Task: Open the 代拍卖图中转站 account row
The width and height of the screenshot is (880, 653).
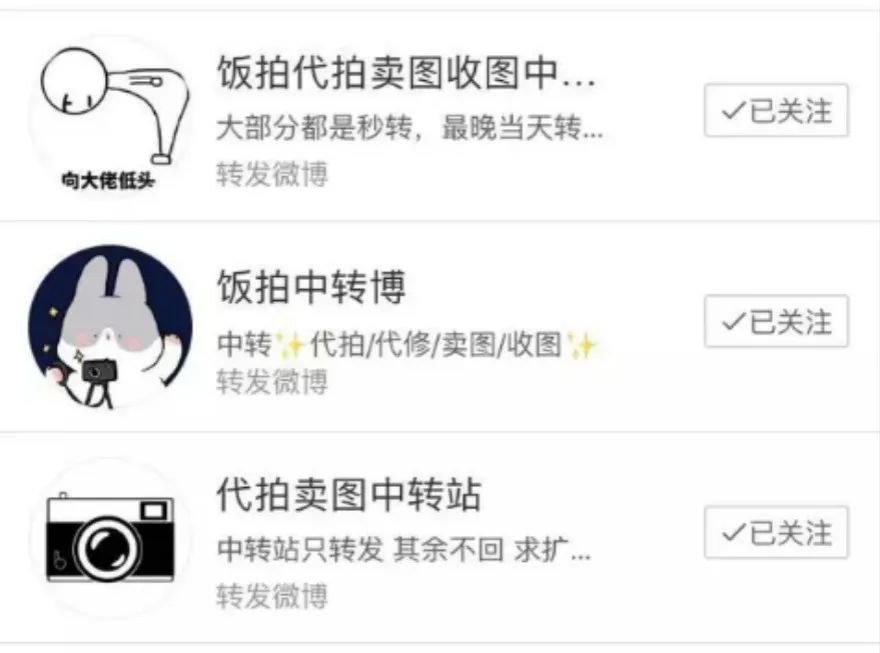Action: pyautogui.click(x=440, y=537)
